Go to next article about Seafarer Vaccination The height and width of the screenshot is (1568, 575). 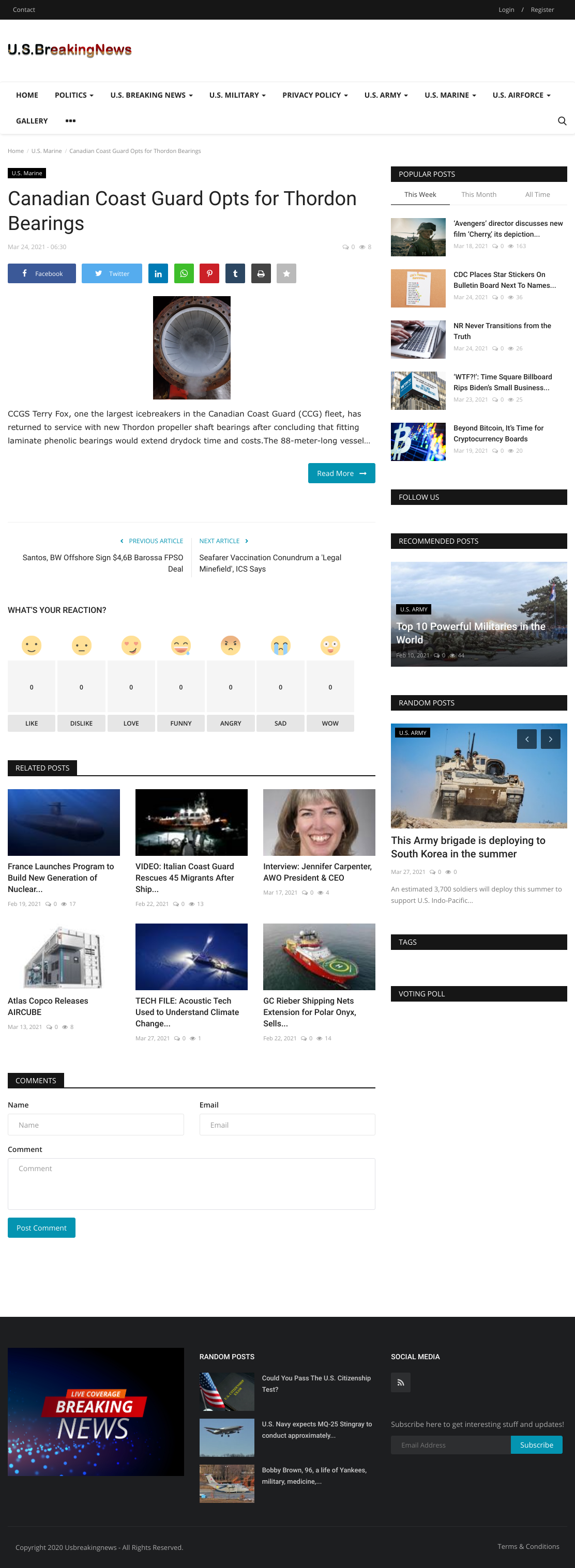point(270,562)
